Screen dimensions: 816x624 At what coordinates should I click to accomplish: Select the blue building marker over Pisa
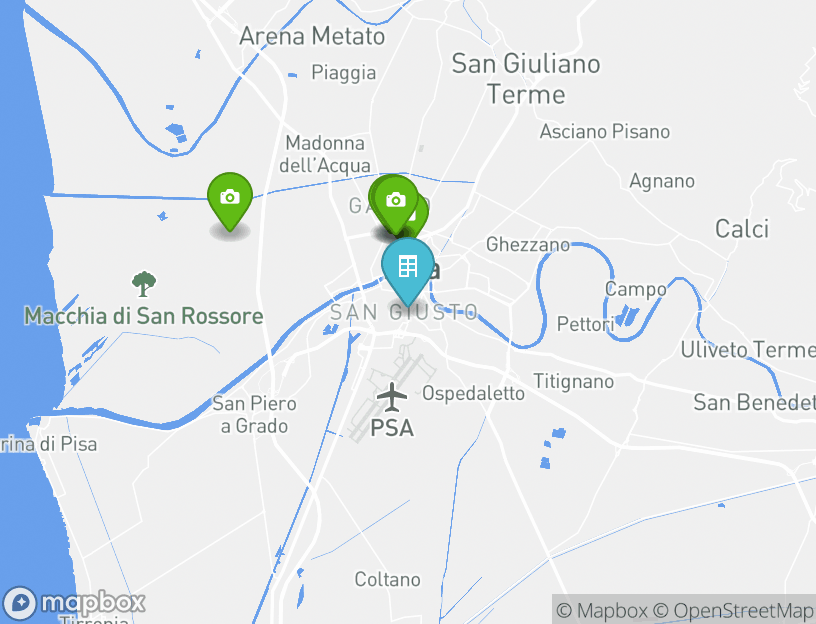pos(407,266)
